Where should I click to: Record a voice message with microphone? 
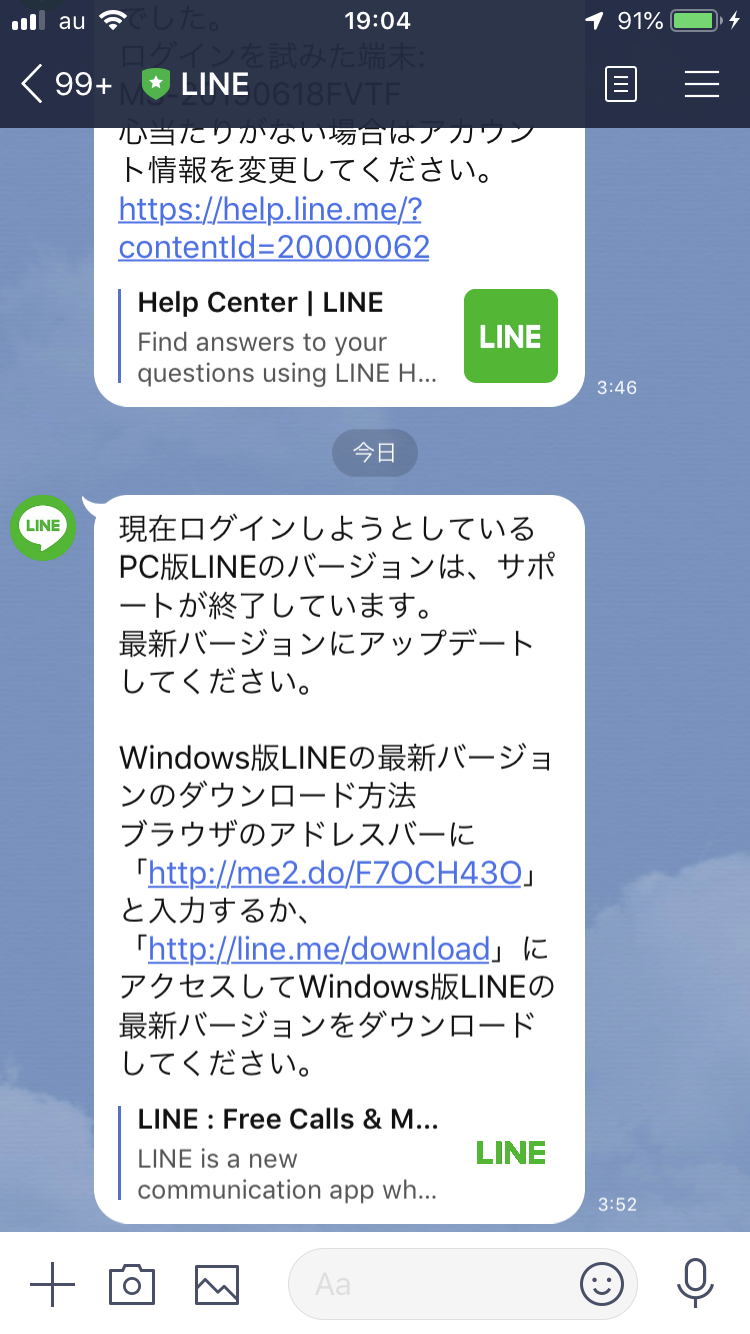point(694,1284)
